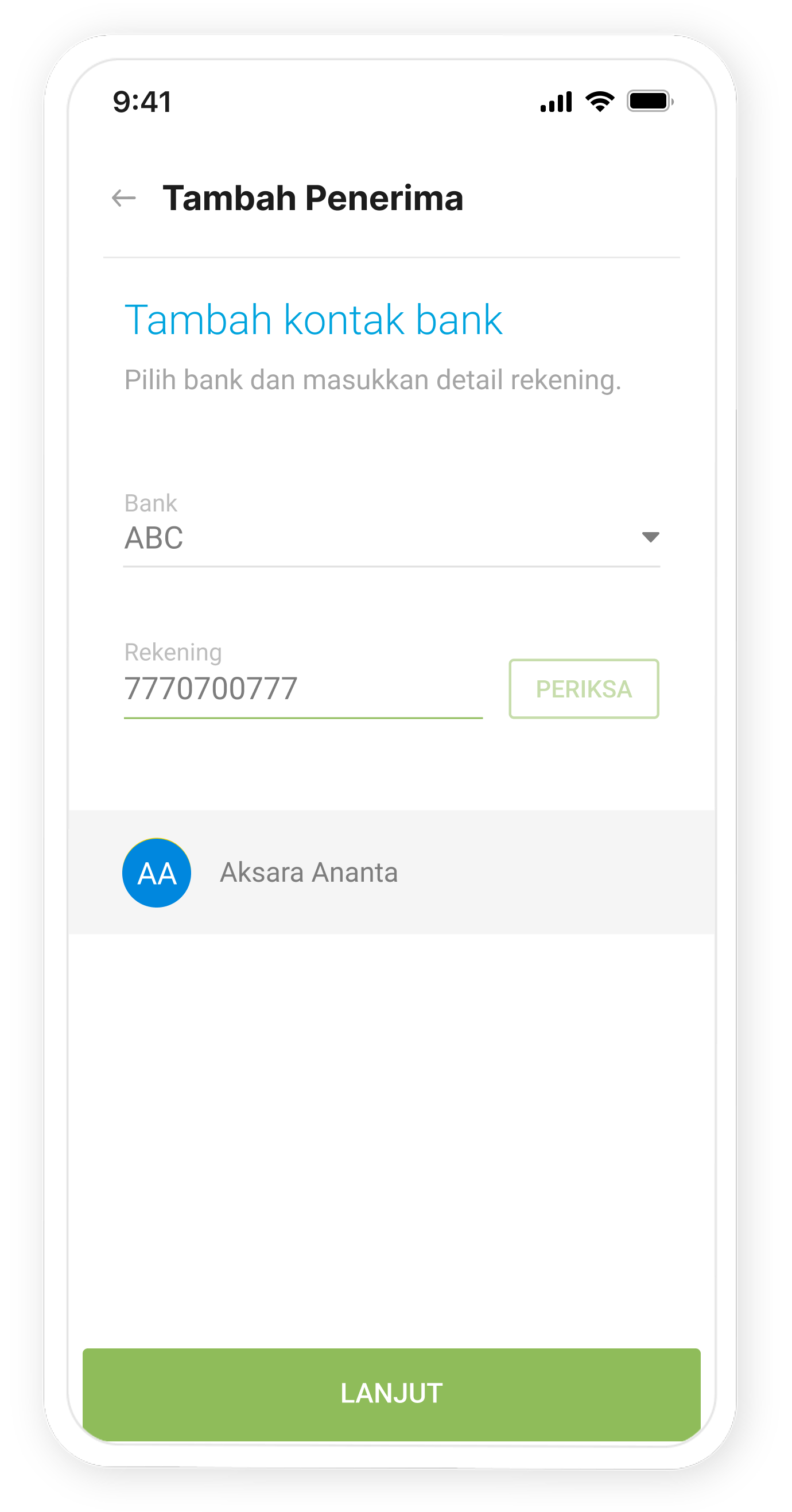
Task: Tap the Bank field label
Action: (150, 503)
